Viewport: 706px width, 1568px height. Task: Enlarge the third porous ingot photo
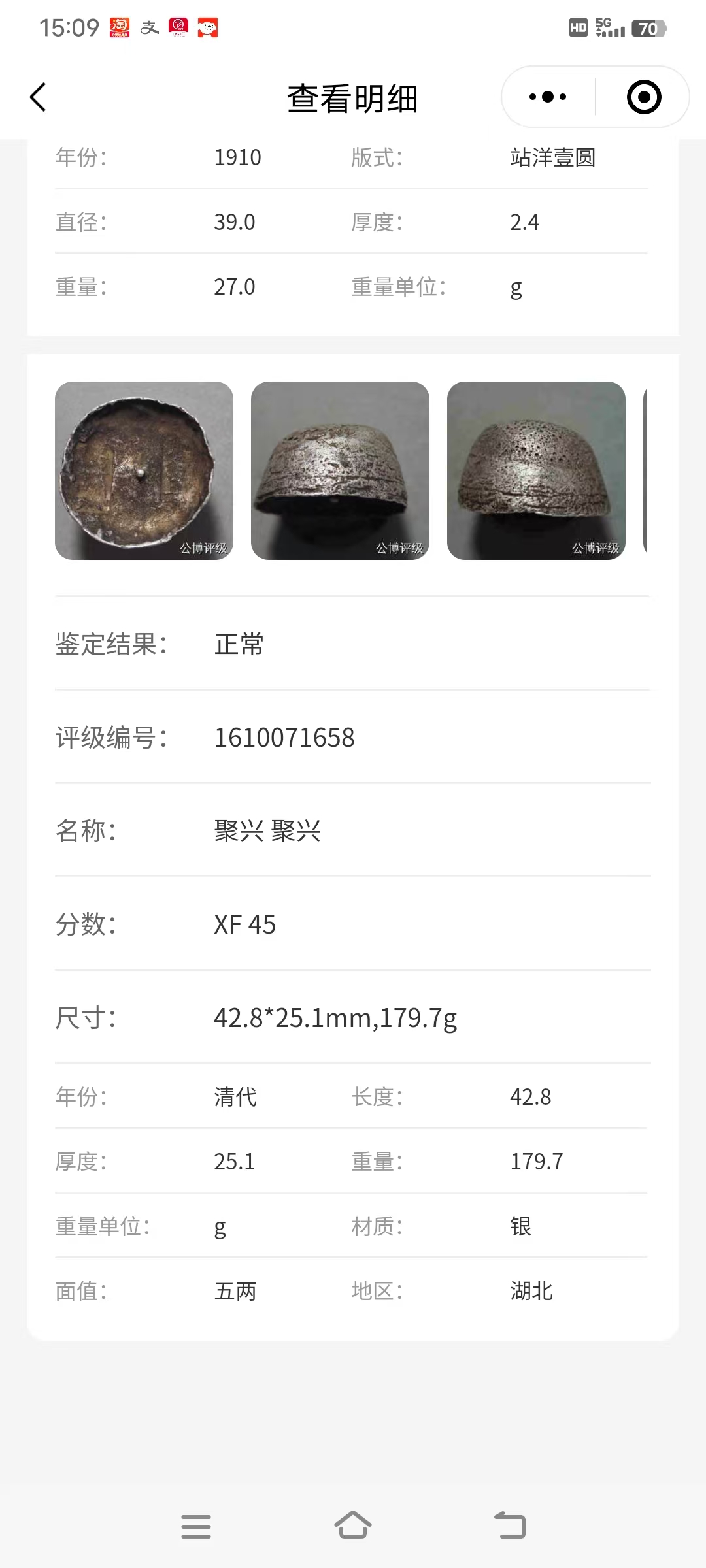[x=536, y=470]
